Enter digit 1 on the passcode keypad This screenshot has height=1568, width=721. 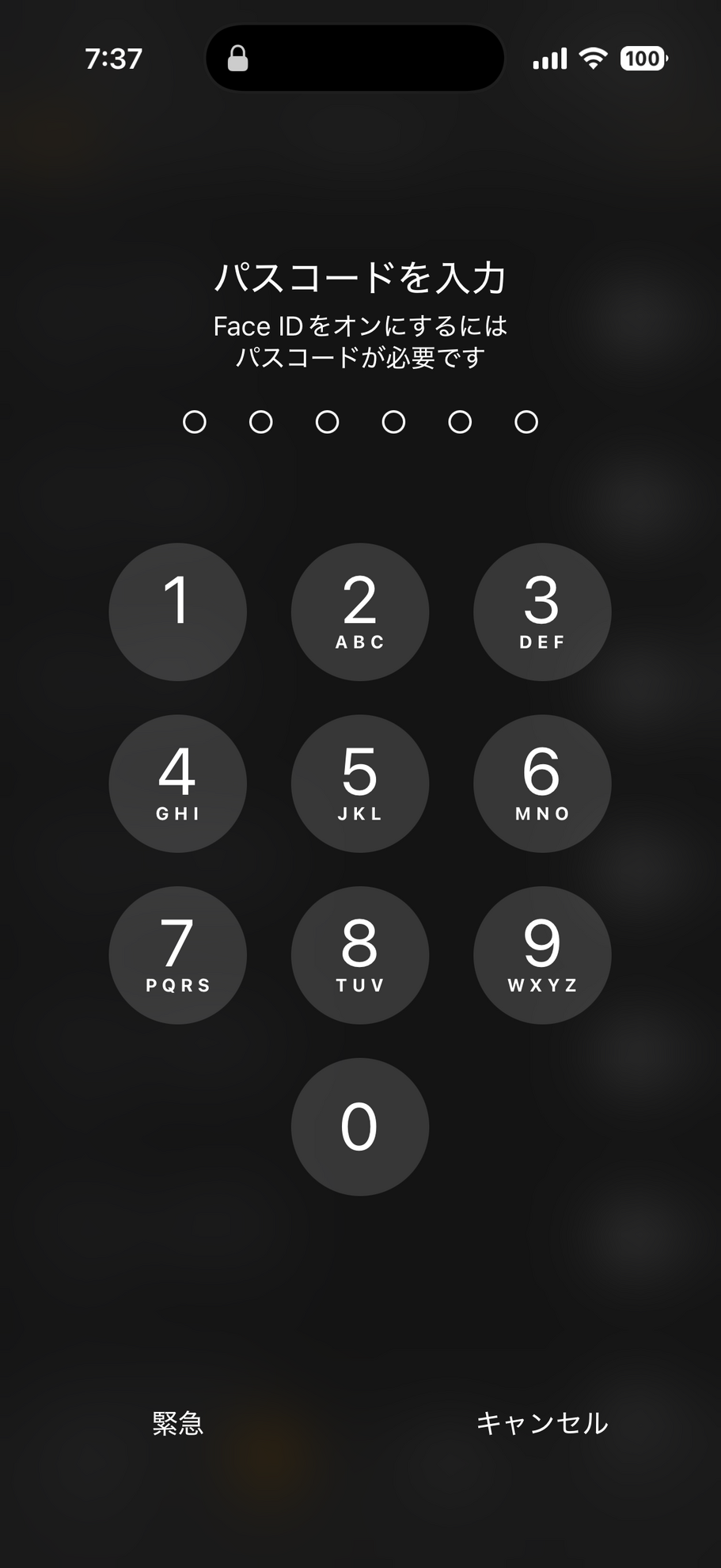tap(177, 611)
